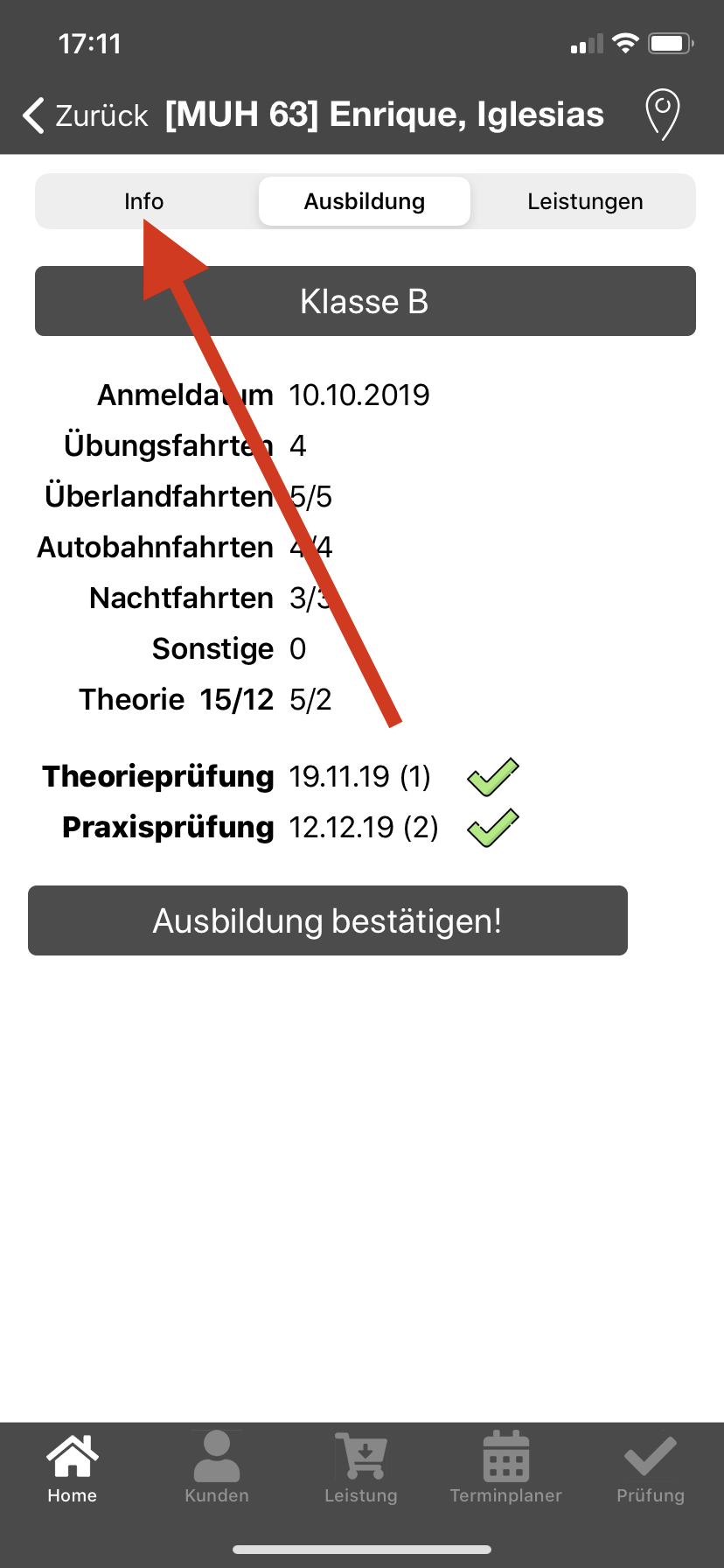Confirm training via Ausbildung bestätigen!
The image size is (724, 1568).
328,920
